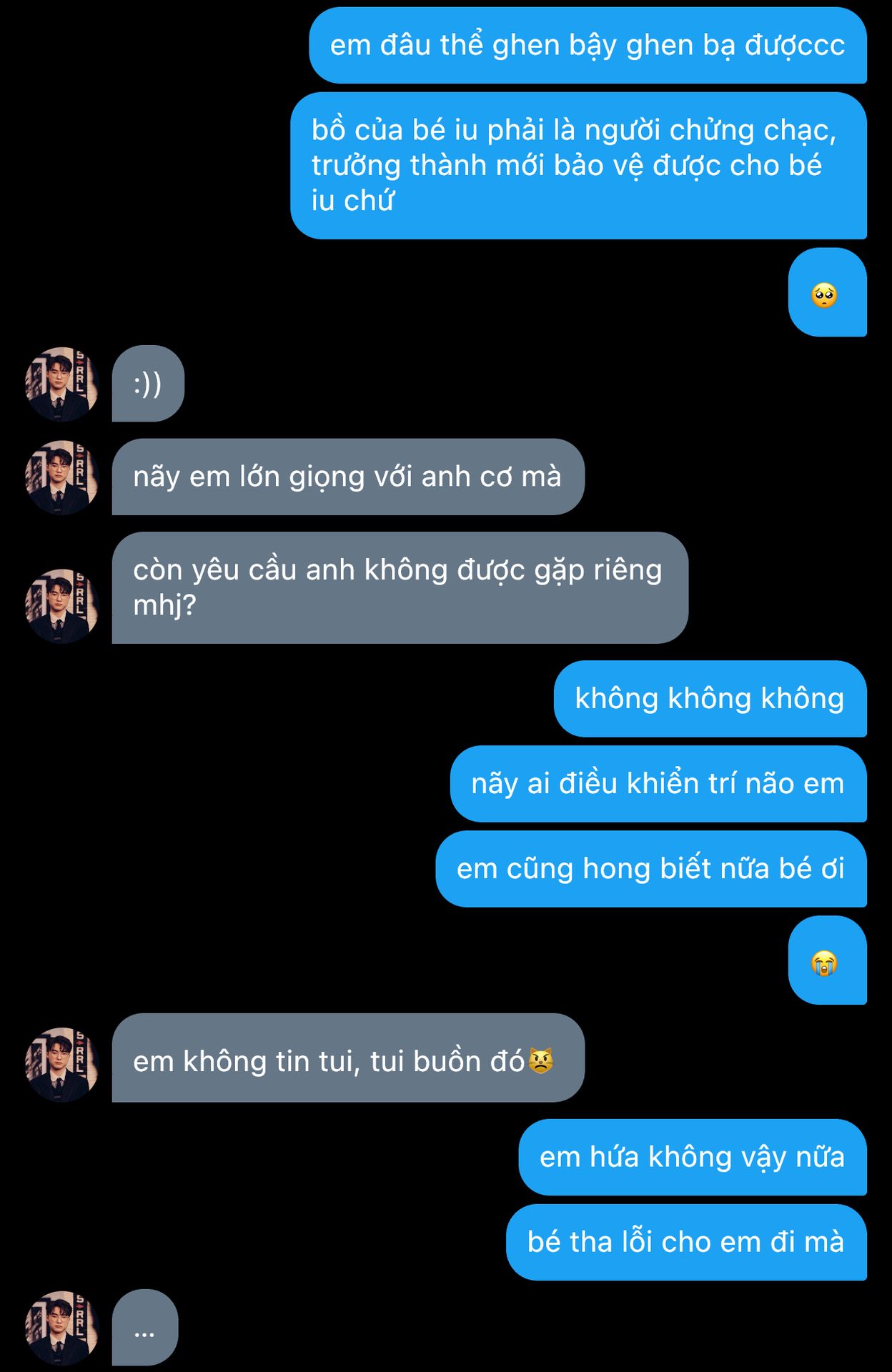Tap avatar next to "em không tin tui" message
Screen dimensions: 892x1372
tap(61, 1065)
